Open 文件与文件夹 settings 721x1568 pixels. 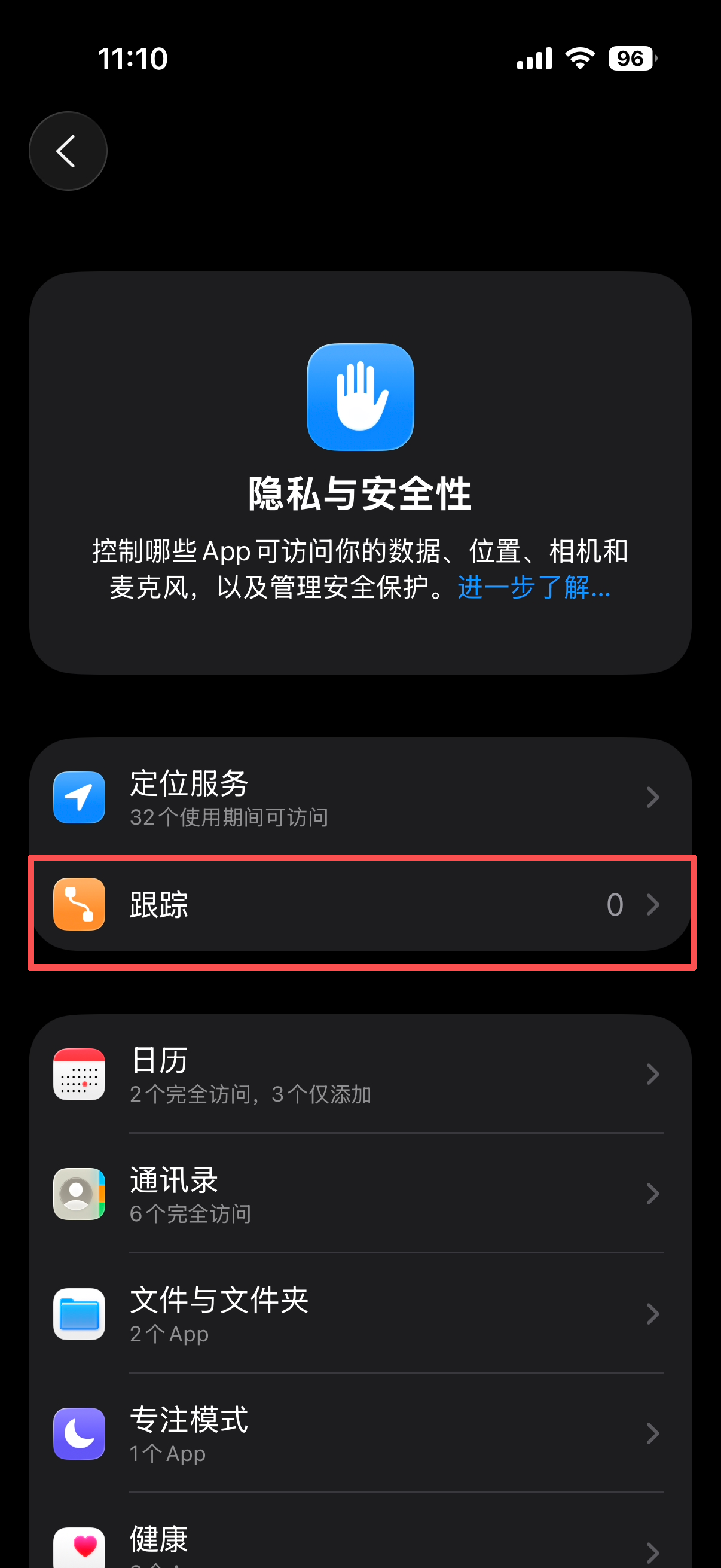[x=360, y=1314]
